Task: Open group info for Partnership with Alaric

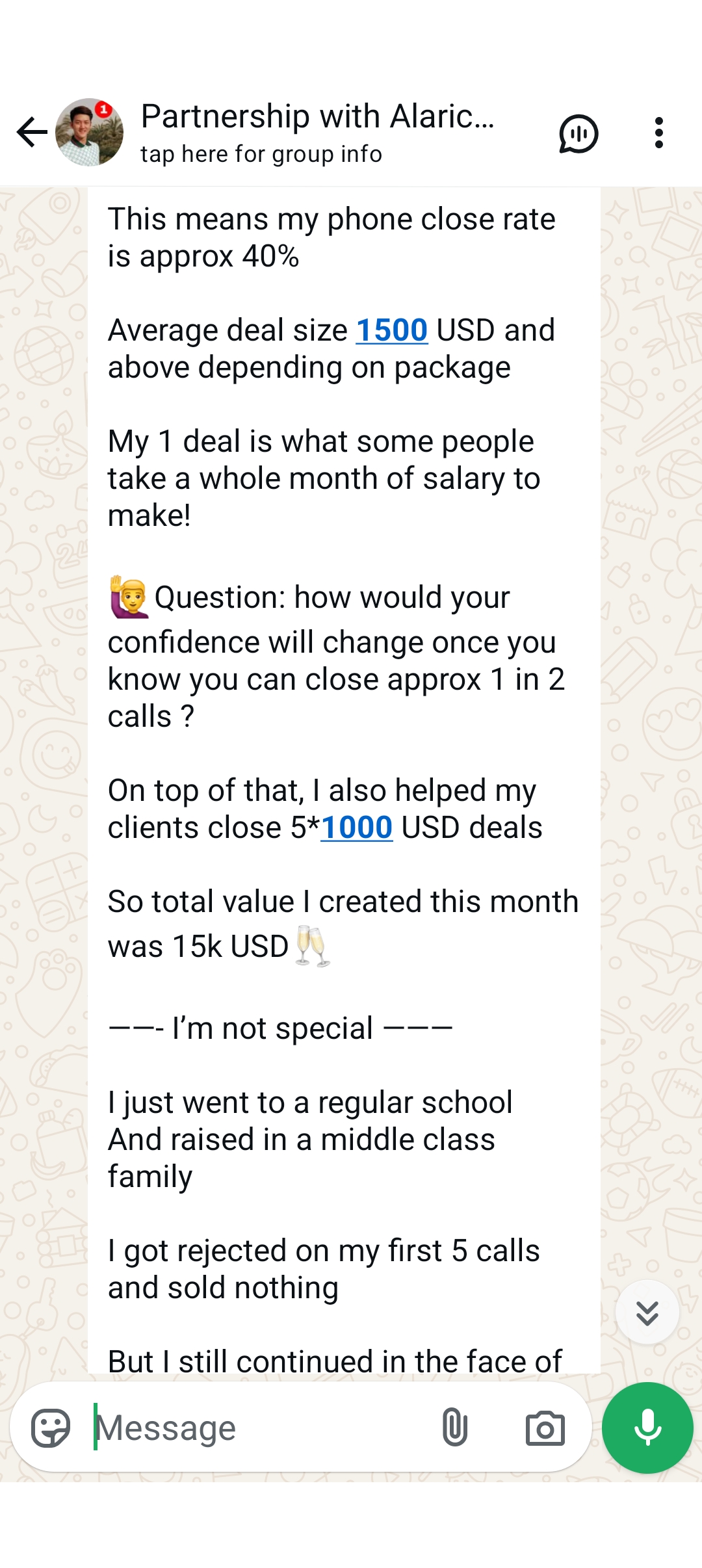Action: [x=318, y=133]
